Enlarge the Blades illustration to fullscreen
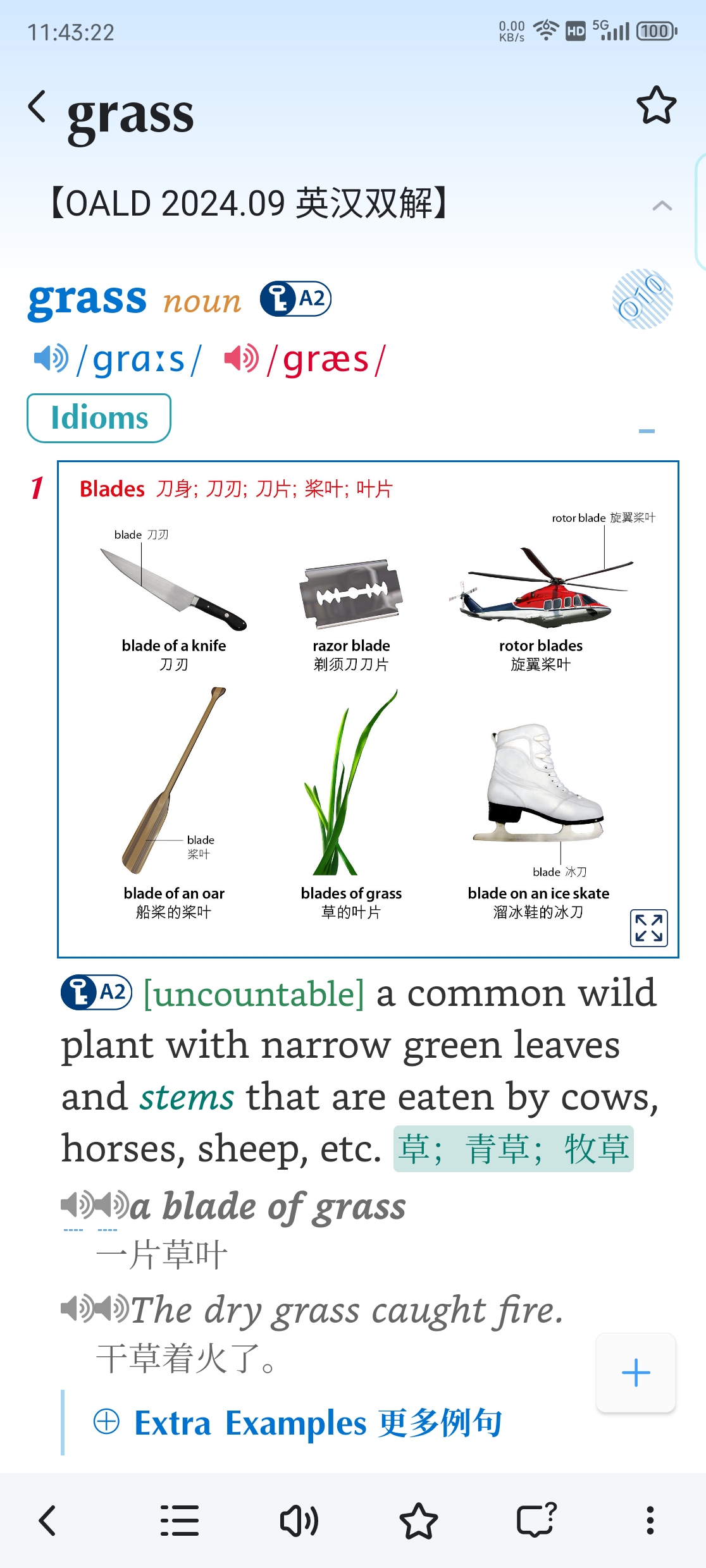The image size is (706, 1568). 649,928
